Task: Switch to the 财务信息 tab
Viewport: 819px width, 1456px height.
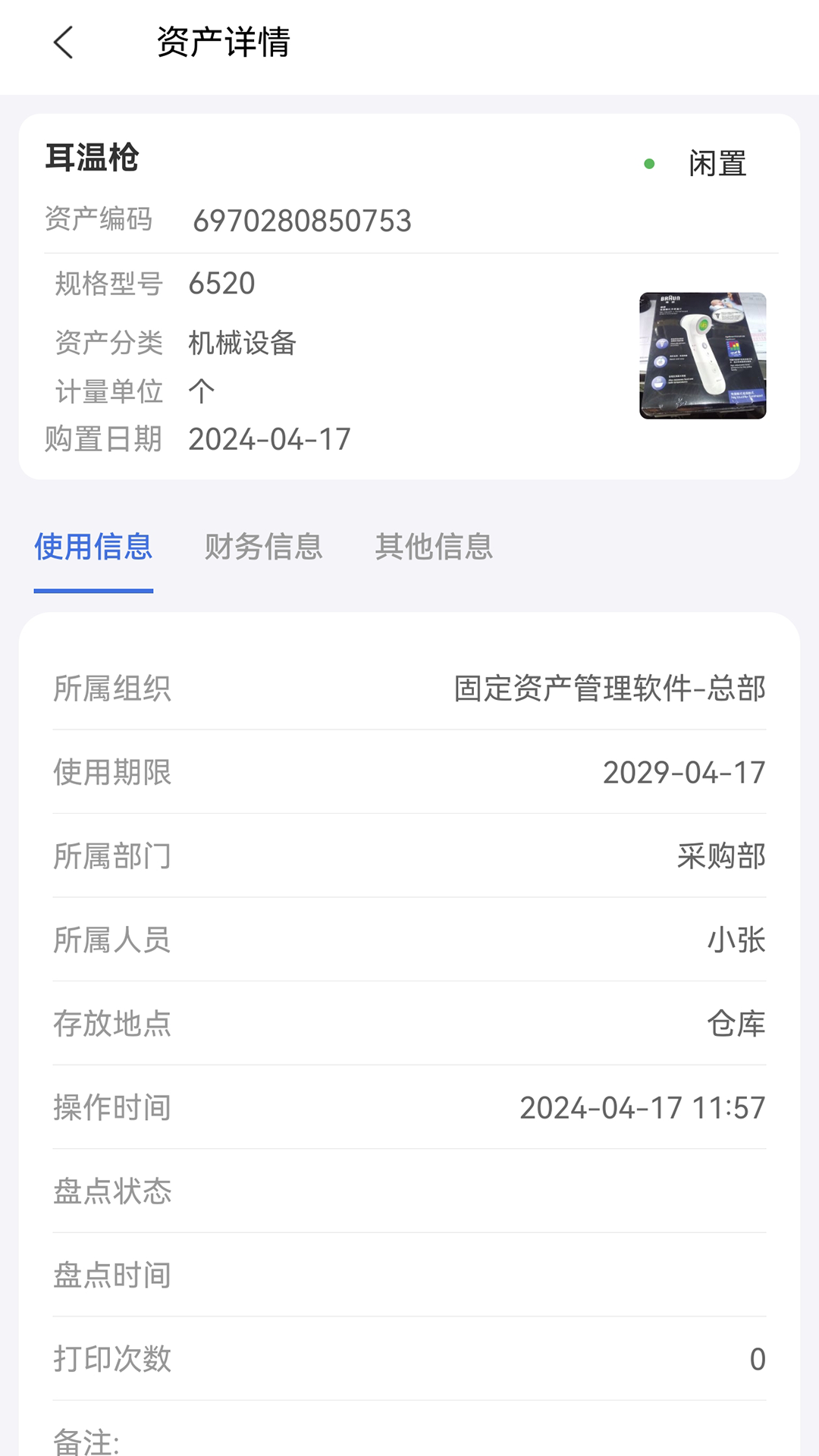Action: (x=264, y=548)
